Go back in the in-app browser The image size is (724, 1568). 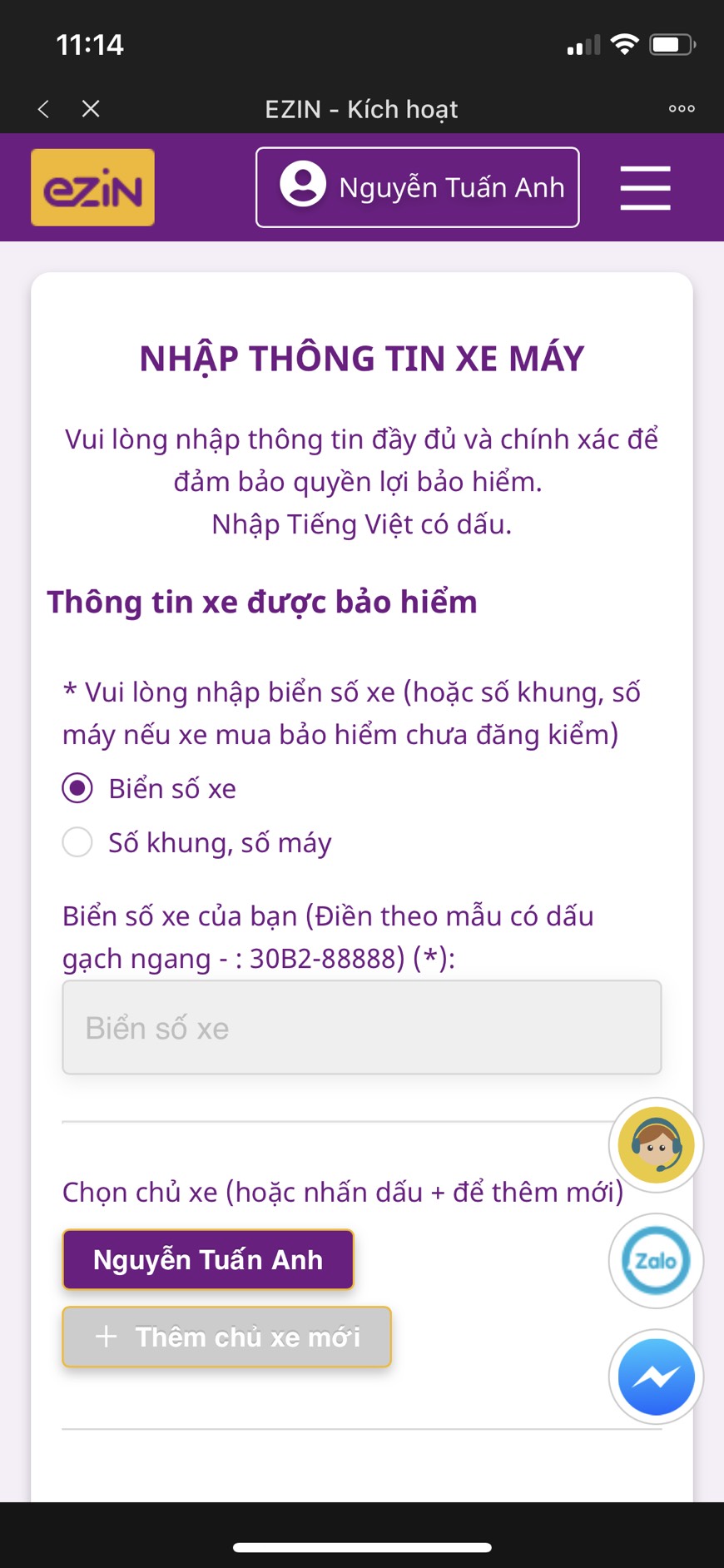tap(44, 109)
